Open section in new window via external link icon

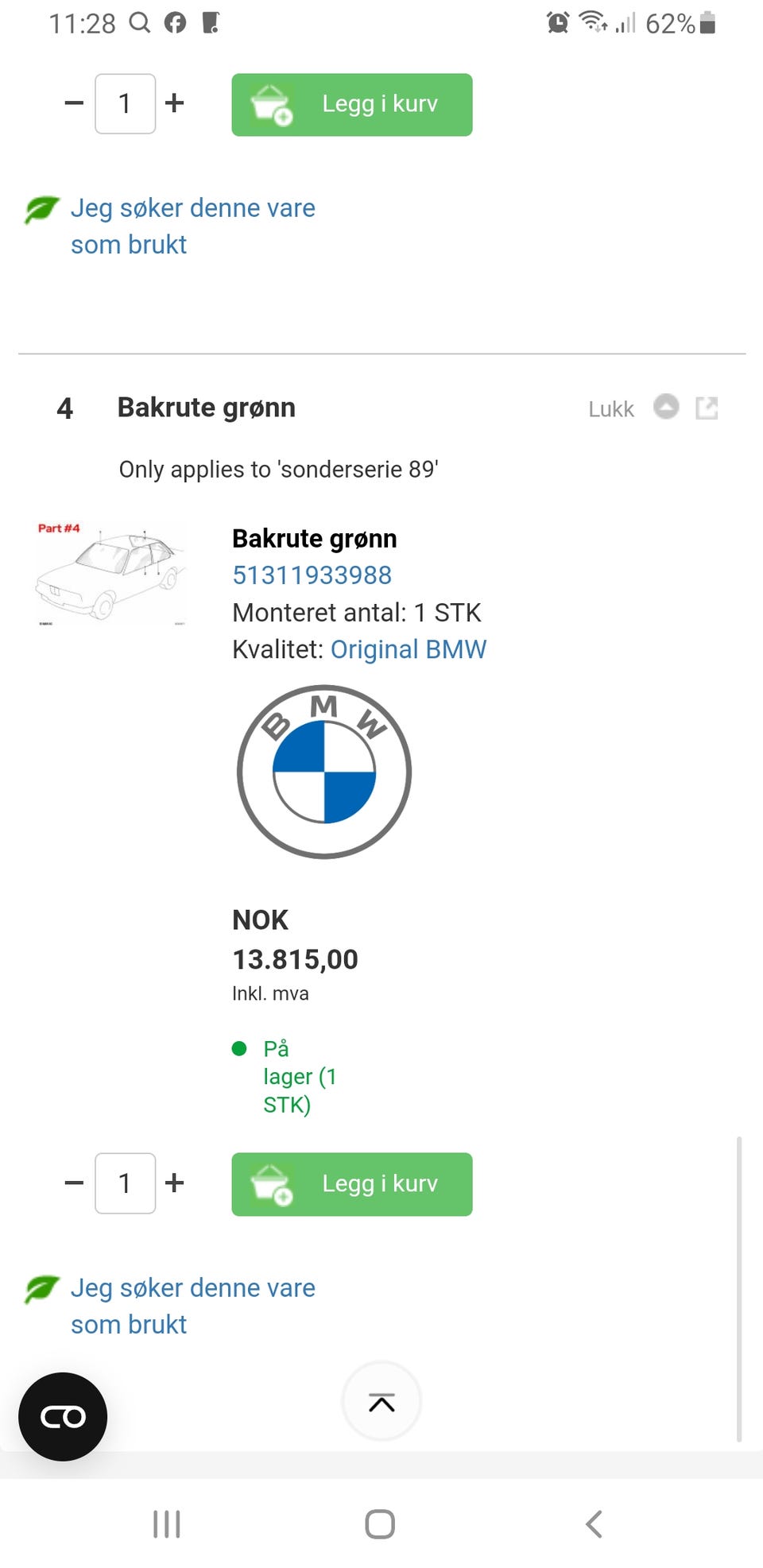(707, 408)
